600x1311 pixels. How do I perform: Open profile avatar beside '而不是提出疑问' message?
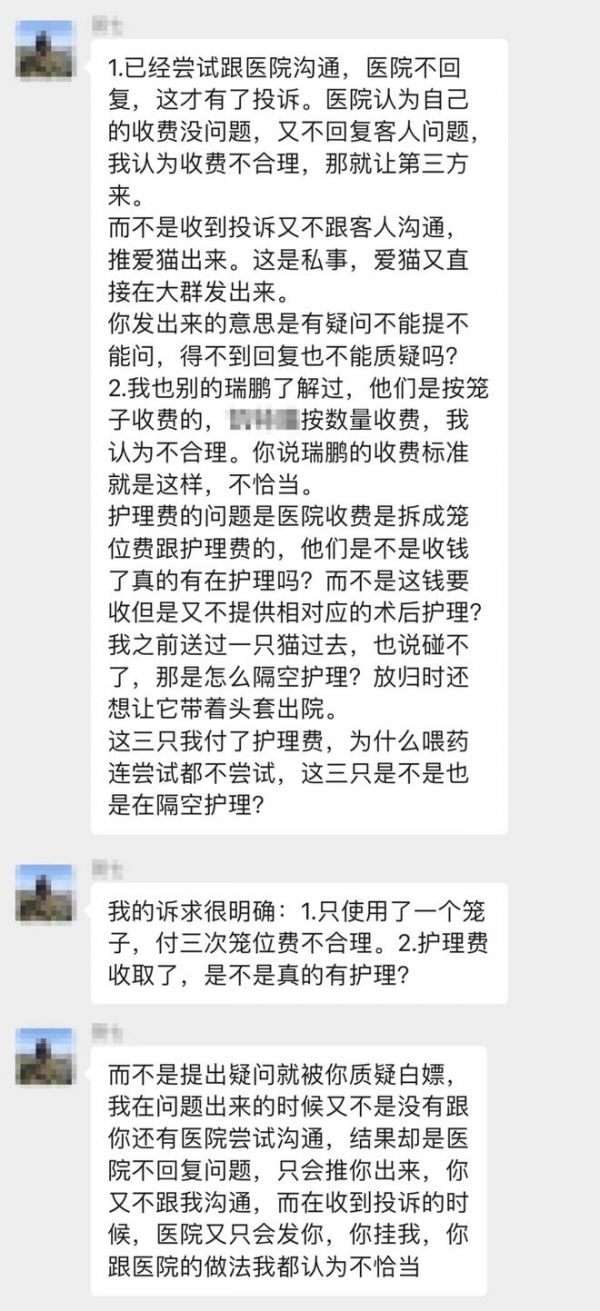pyautogui.click(x=46, y=1056)
